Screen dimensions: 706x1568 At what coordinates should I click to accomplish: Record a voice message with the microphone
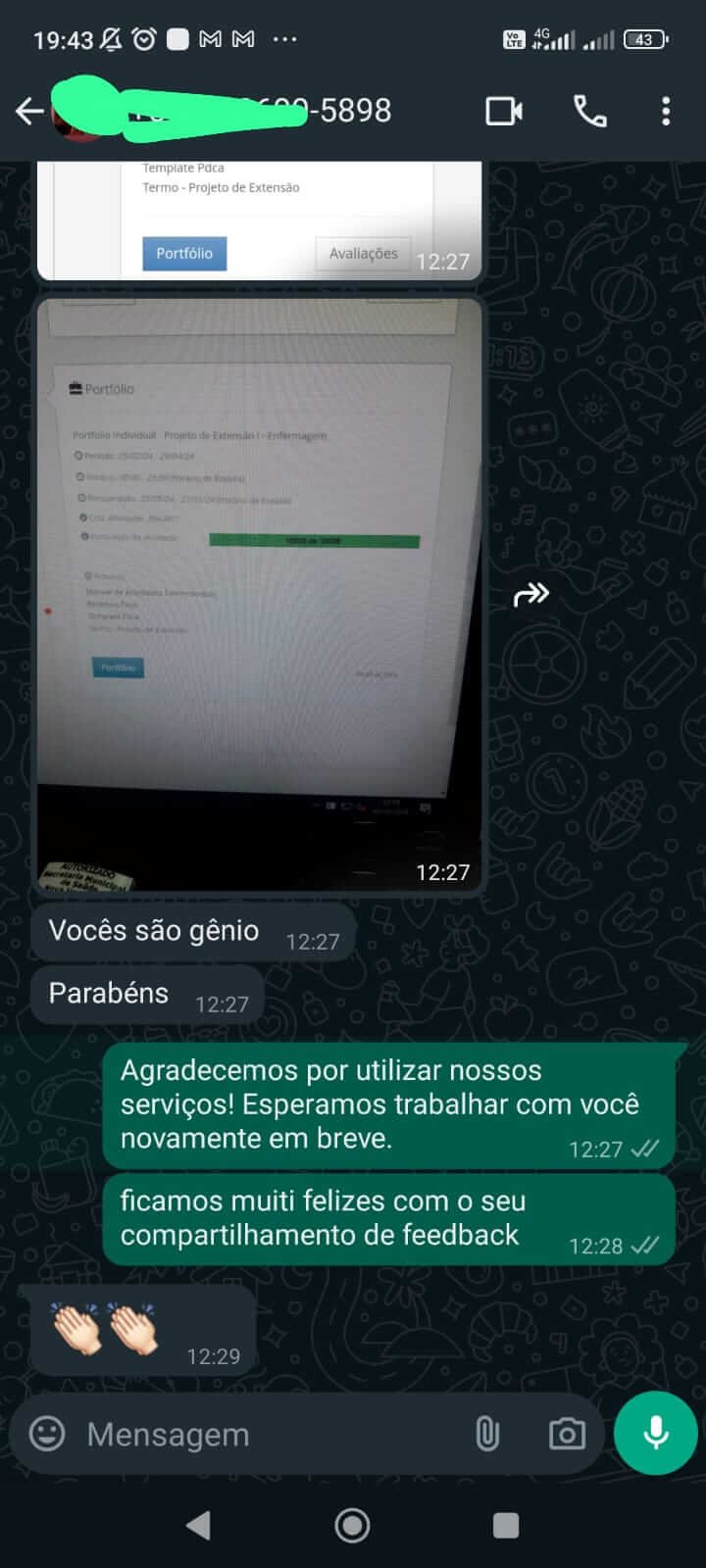click(655, 1433)
